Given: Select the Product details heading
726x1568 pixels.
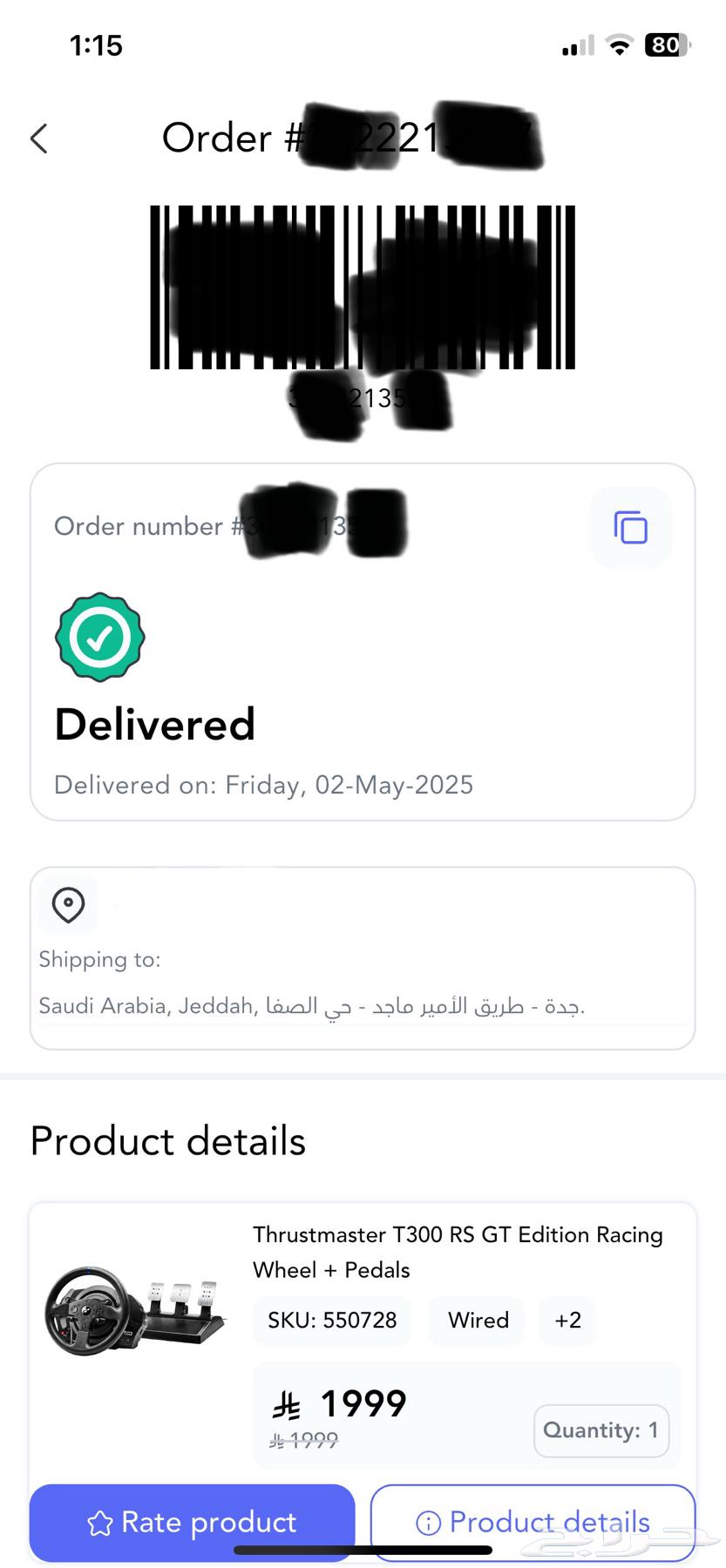Looking at the screenshot, I should coord(167,1140).
